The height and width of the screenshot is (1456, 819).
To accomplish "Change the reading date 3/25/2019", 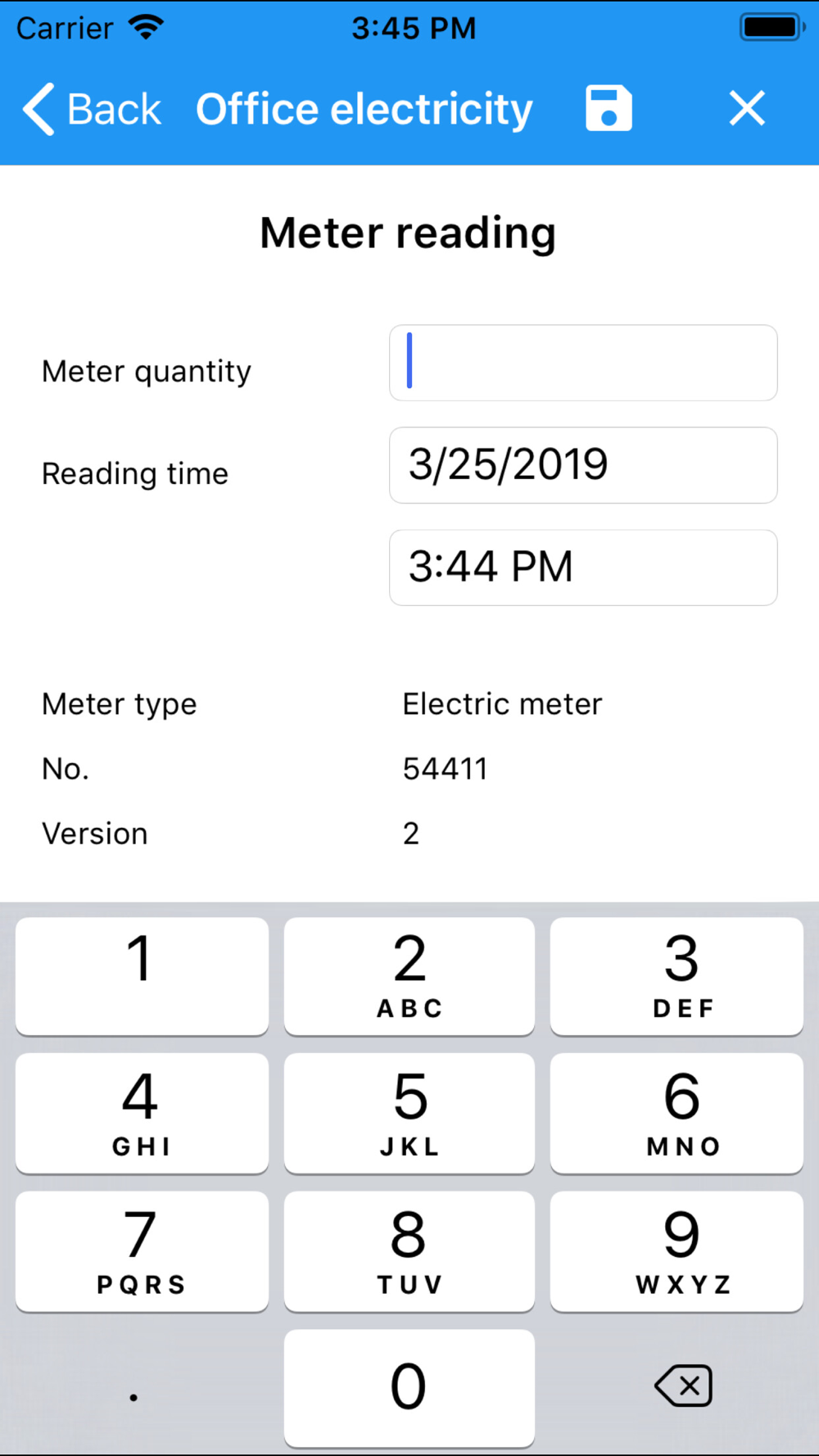I will tap(583, 465).
